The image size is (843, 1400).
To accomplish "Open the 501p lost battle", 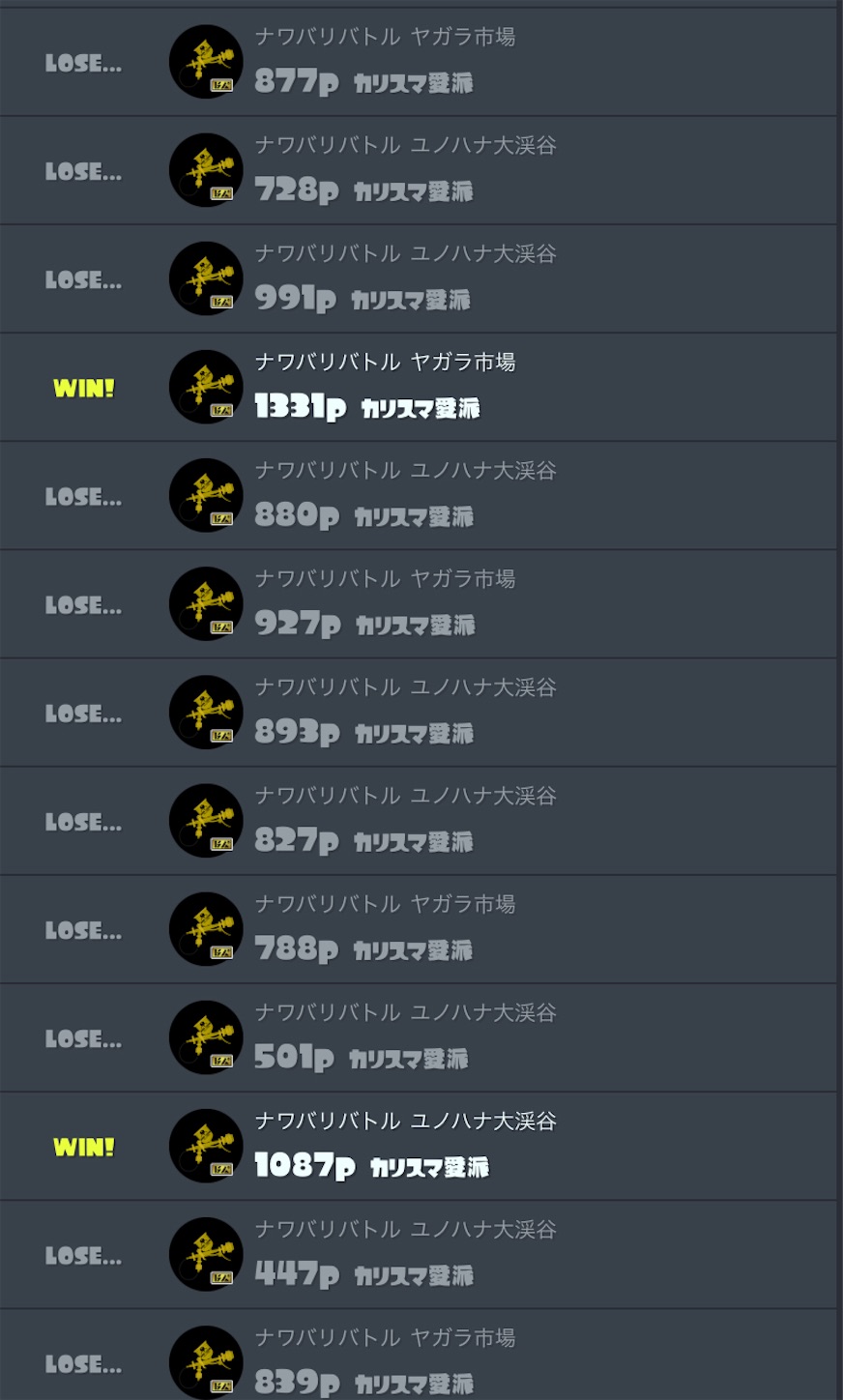I will tap(418, 1037).
